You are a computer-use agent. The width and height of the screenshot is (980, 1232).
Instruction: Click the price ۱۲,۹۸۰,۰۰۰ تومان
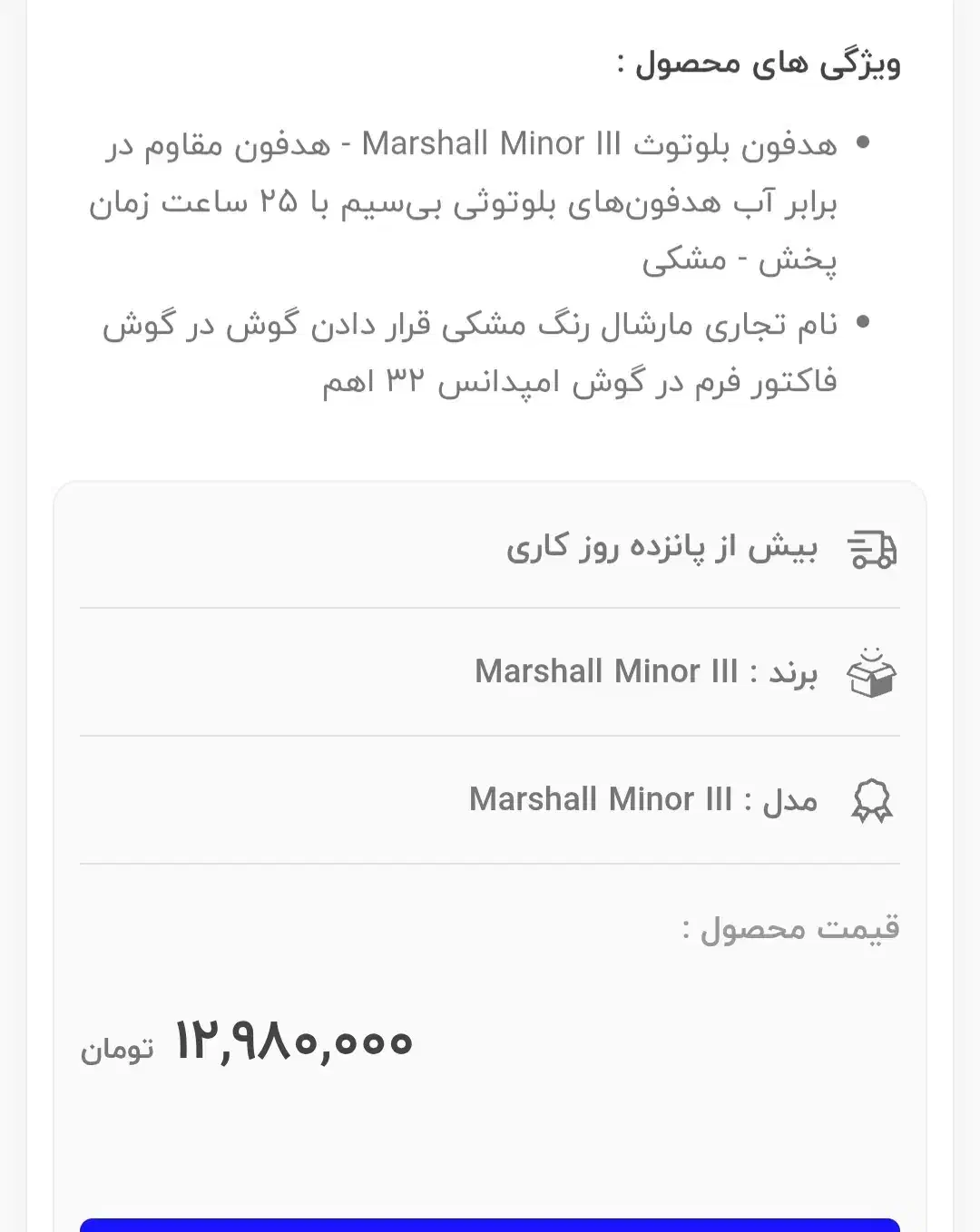pos(290,1041)
